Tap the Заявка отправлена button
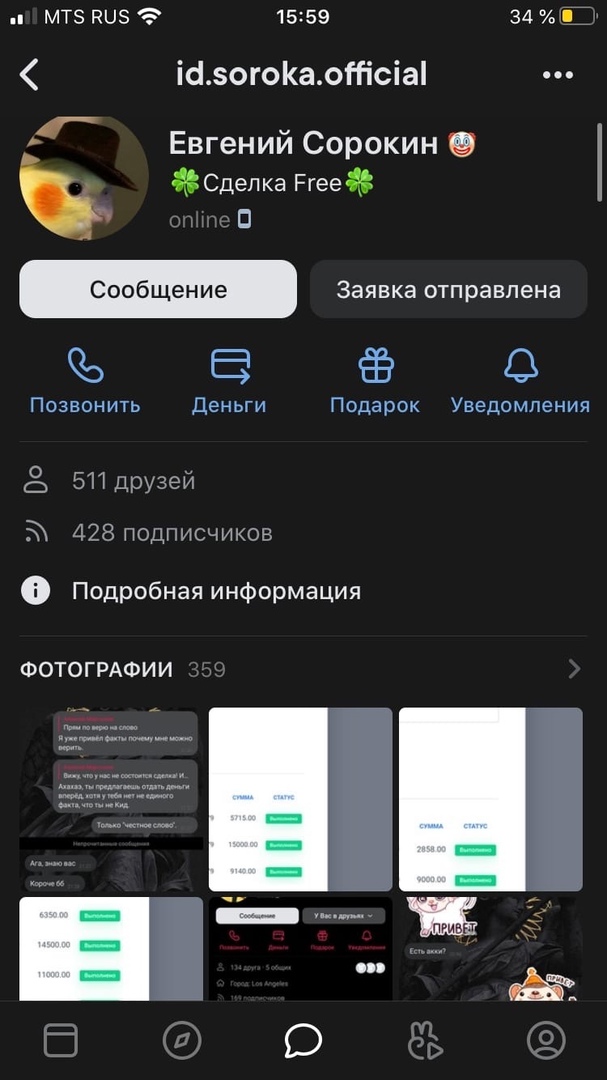The width and height of the screenshot is (607, 1080). pyautogui.click(x=448, y=290)
